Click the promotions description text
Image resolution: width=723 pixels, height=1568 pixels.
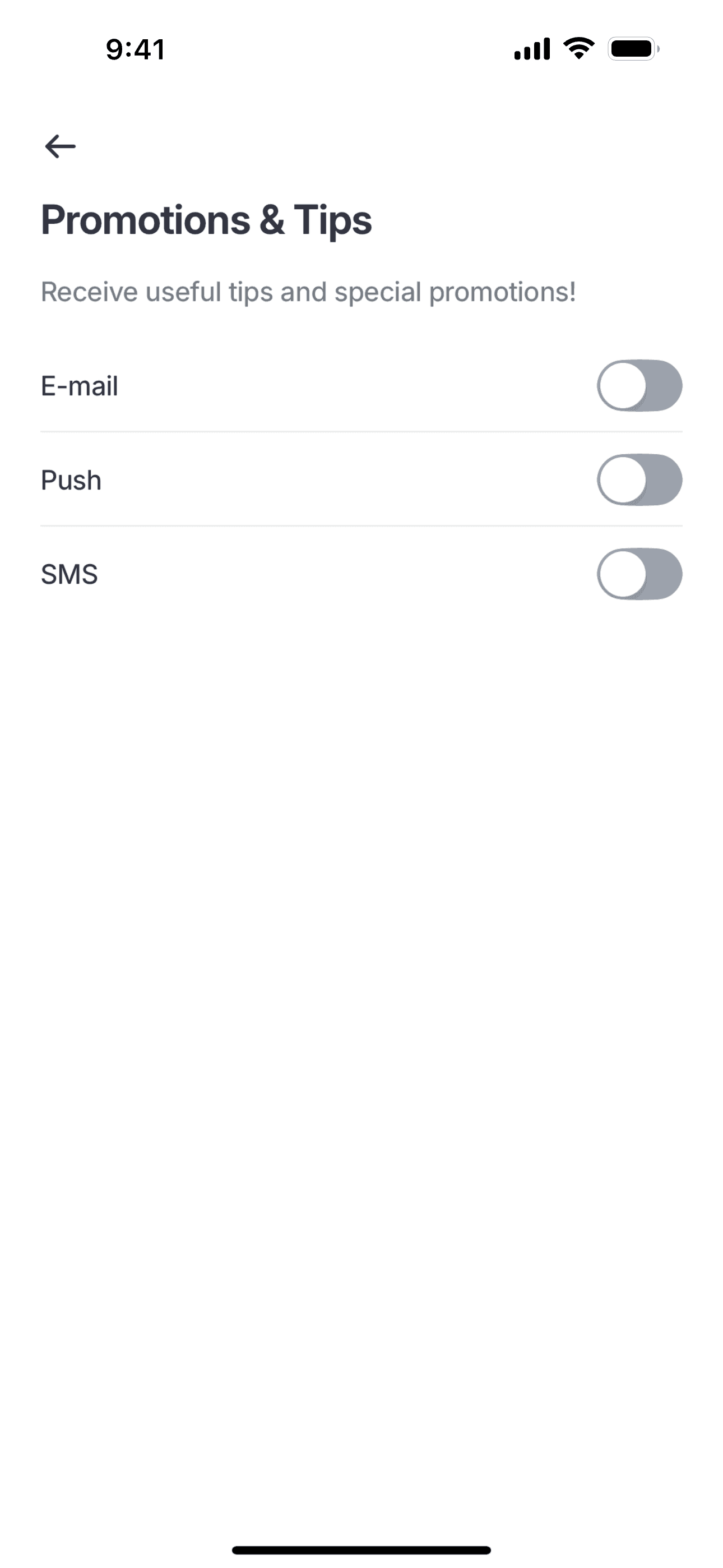pyautogui.click(x=308, y=291)
